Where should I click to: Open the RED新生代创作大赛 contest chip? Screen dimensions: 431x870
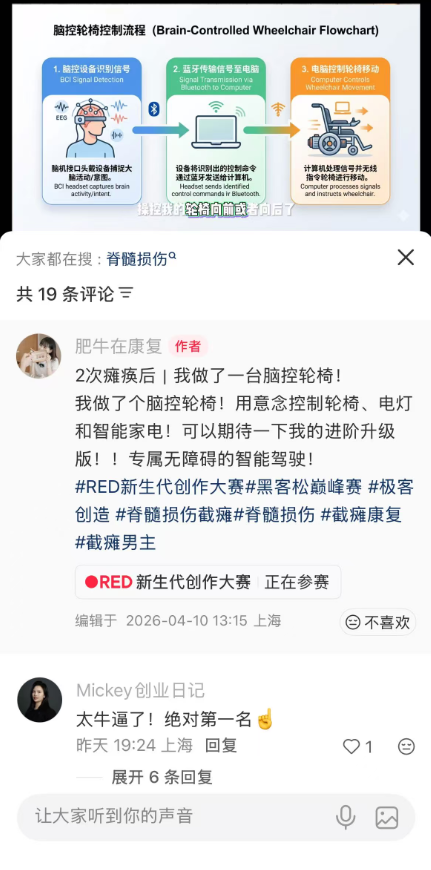click(x=208, y=582)
